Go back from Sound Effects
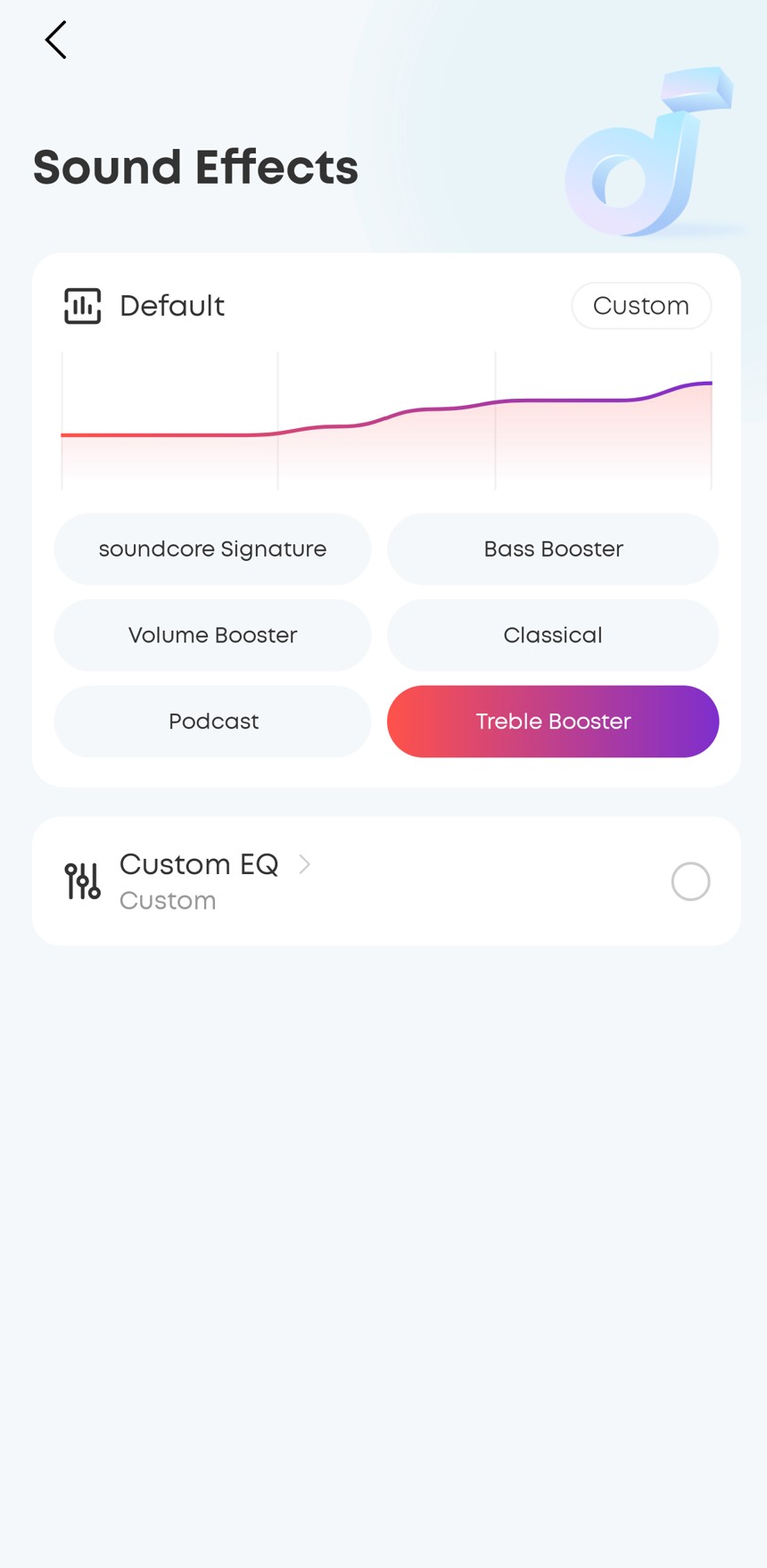The image size is (767, 1568). (x=56, y=40)
